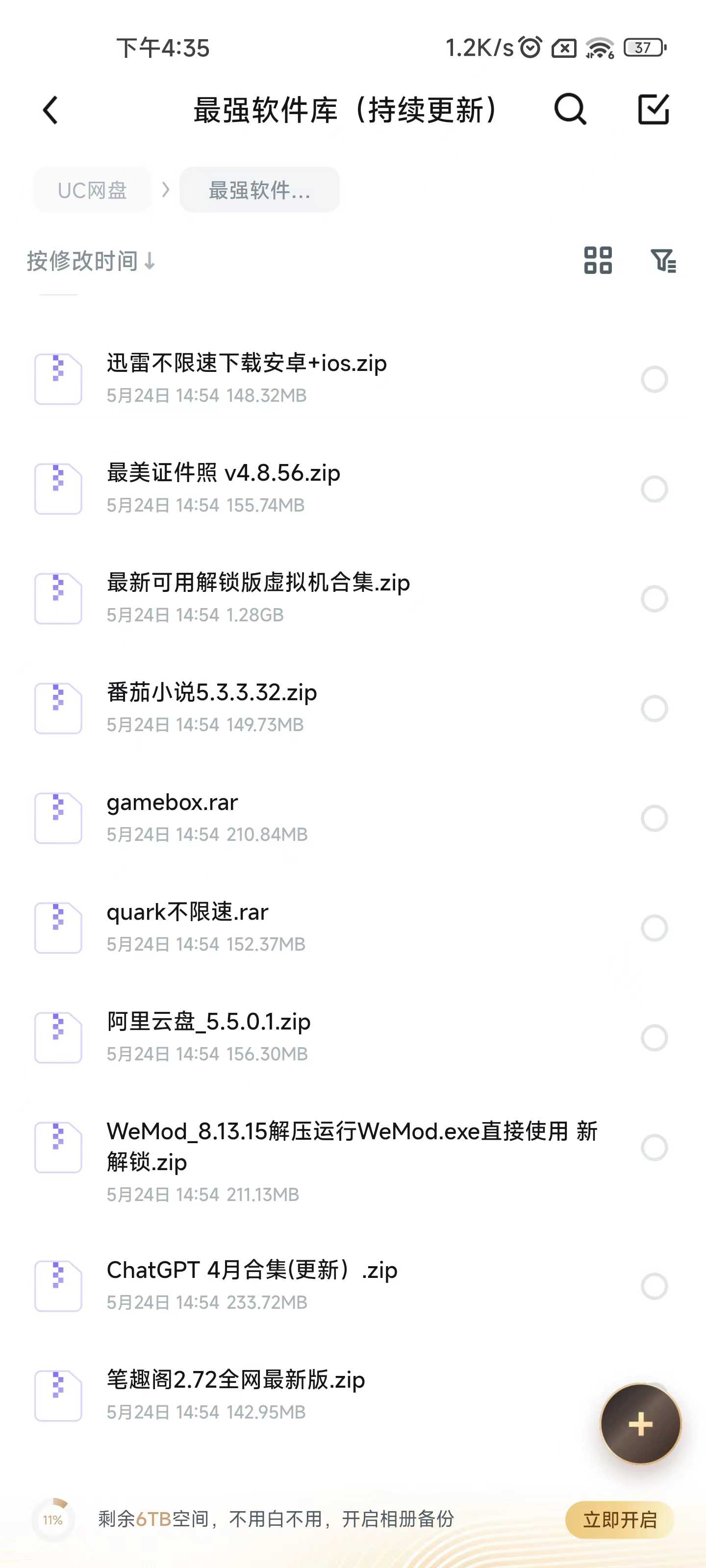This screenshot has width=706, height=1568.
Task: Go back using the top-left arrow
Action: (x=50, y=110)
